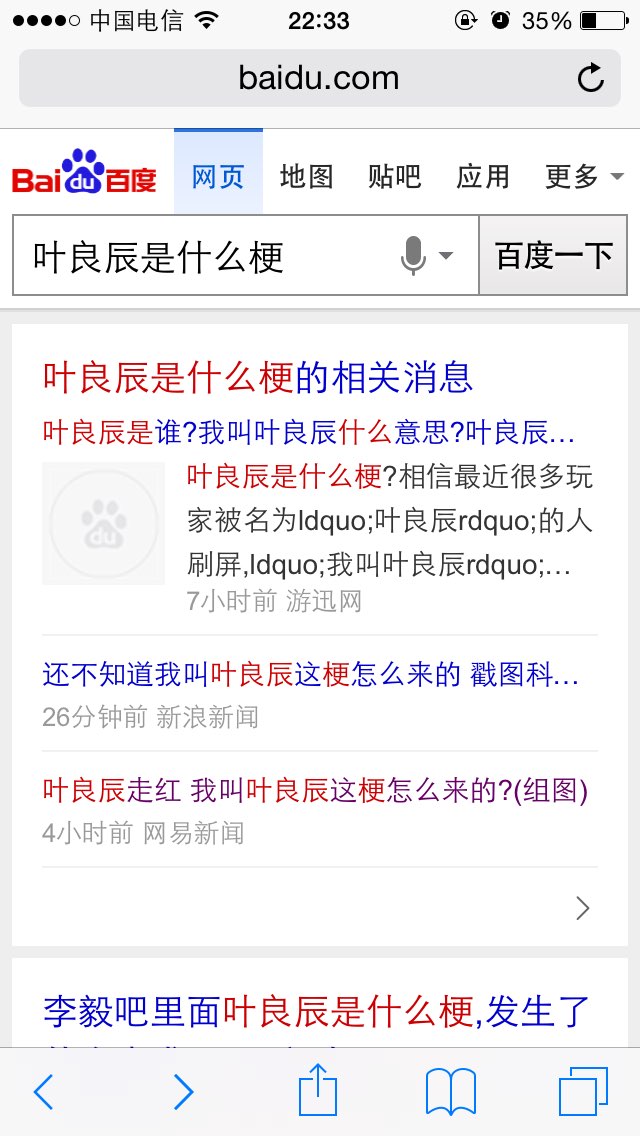Go back to the previous page
This screenshot has height=1136, width=640.
[x=43, y=1091]
